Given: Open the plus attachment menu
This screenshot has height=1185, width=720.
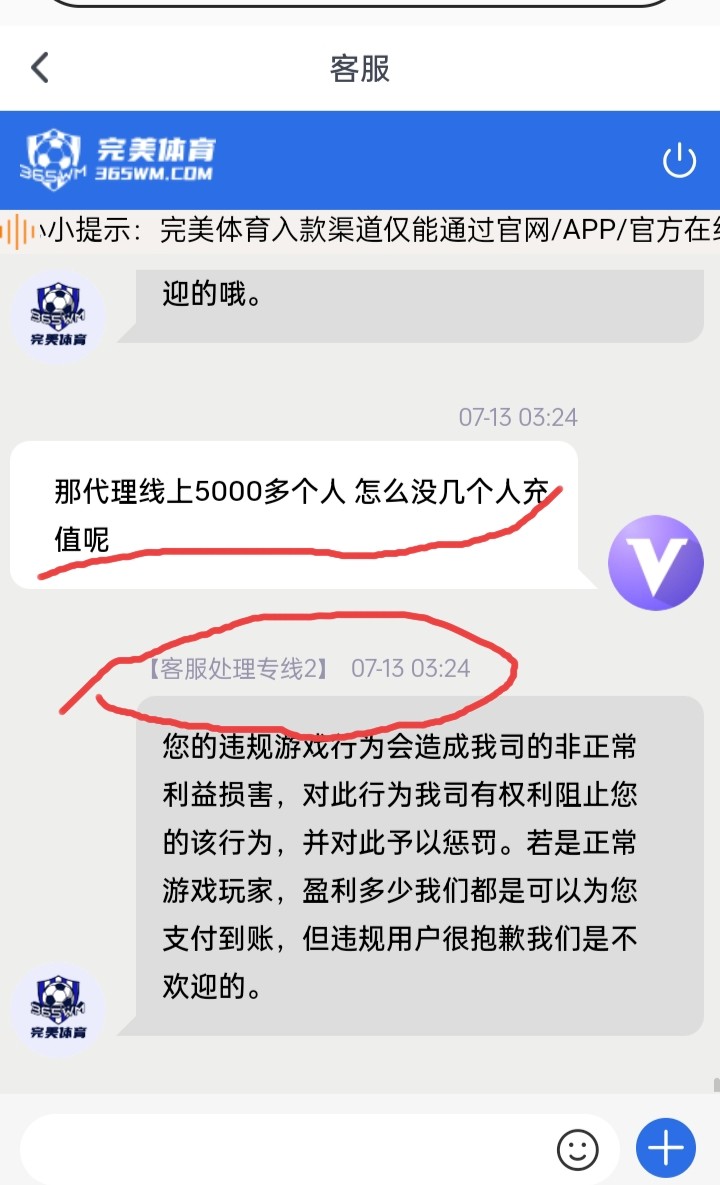Looking at the screenshot, I should (665, 1147).
